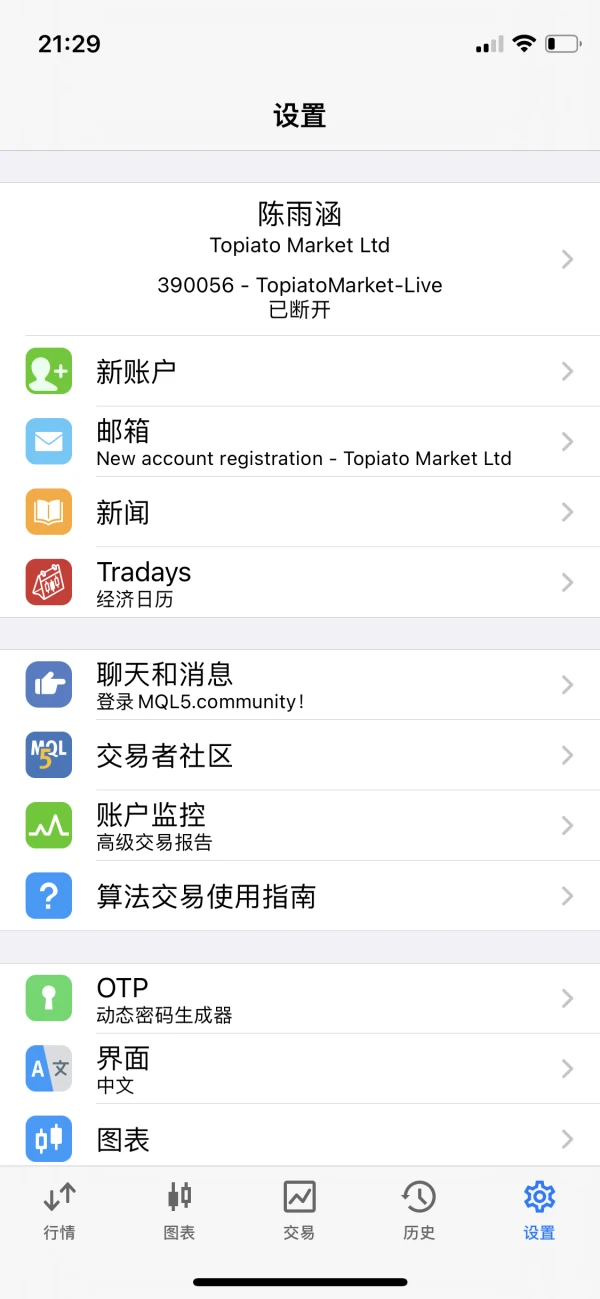Open the 交易者社区 row

300,755
